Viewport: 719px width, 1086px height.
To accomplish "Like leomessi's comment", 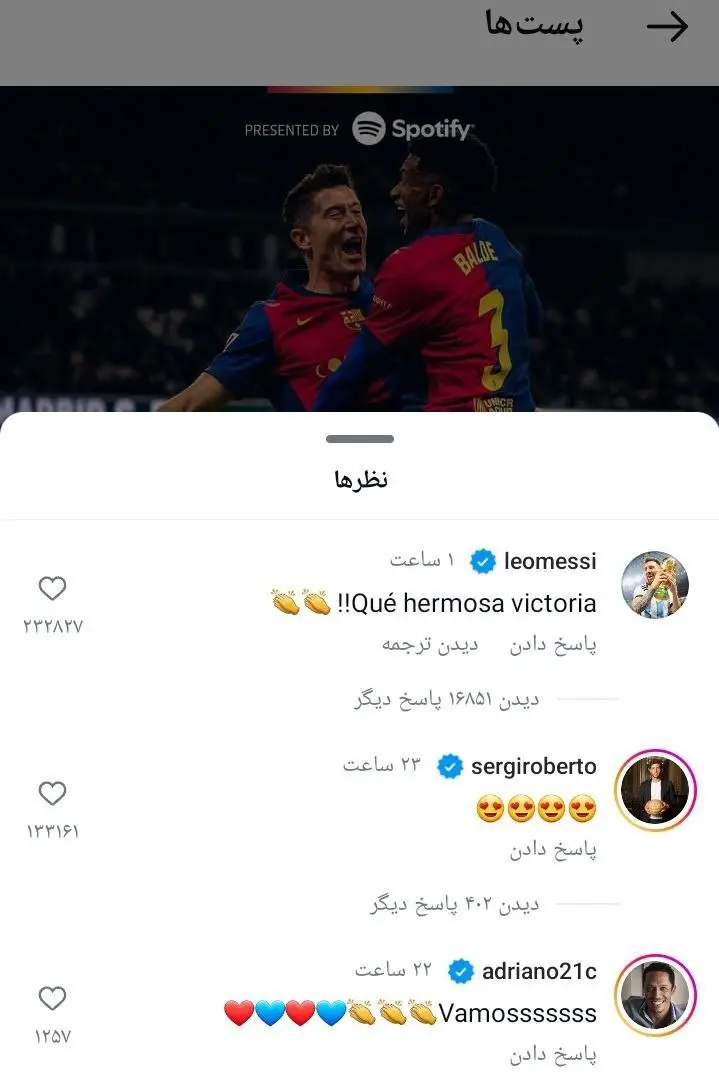I will (x=52, y=589).
